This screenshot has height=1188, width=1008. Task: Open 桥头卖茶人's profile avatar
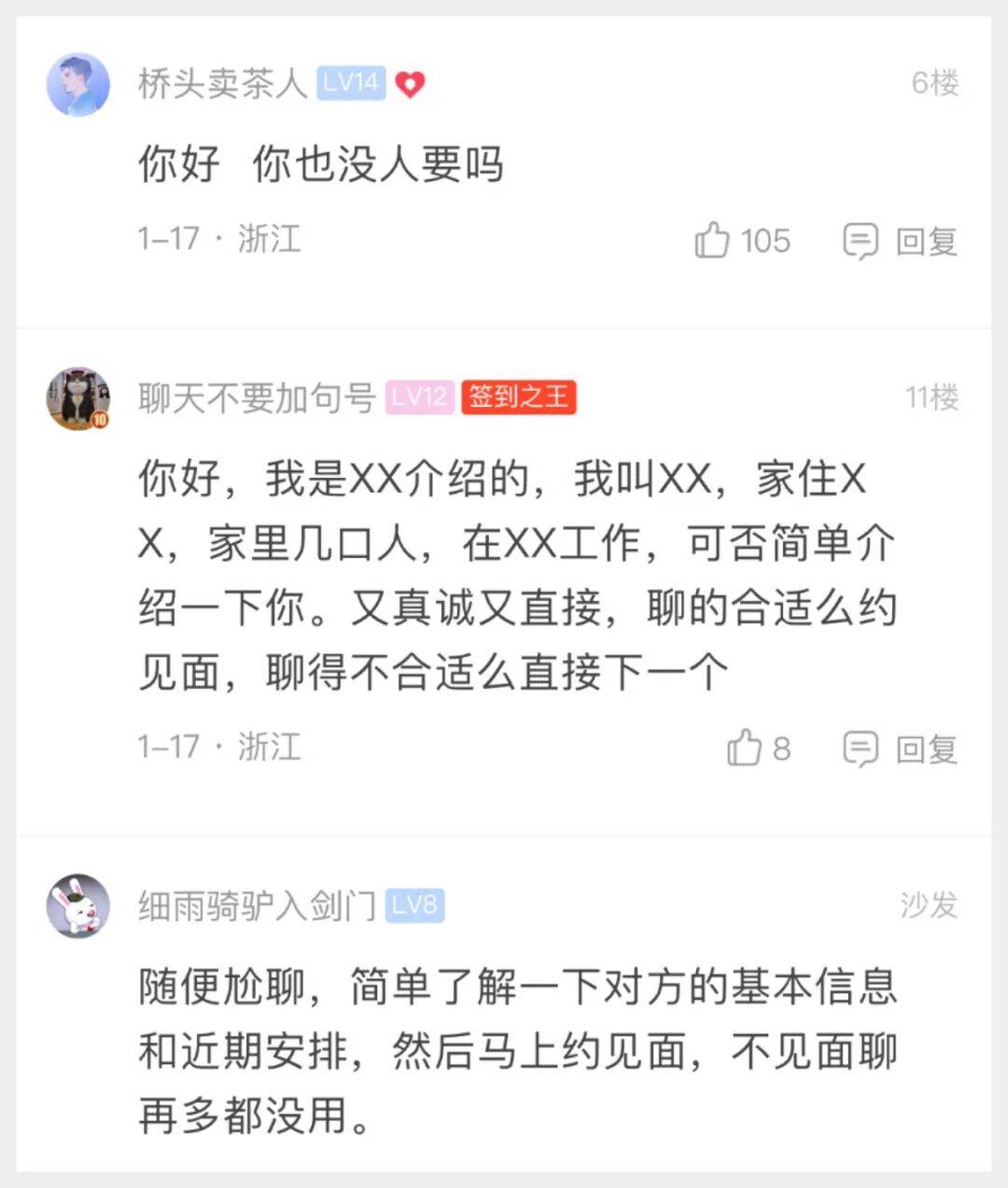coord(78,85)
